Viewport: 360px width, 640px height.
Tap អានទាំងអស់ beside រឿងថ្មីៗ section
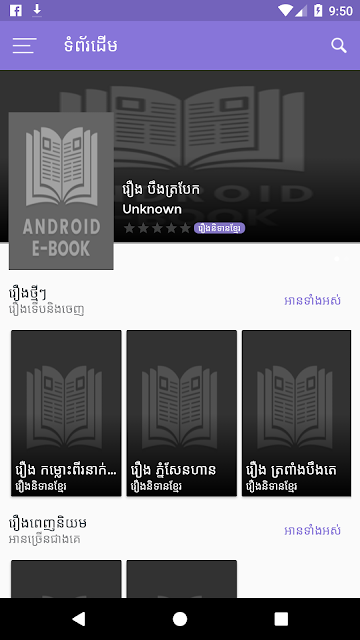(x=312, y=301)
